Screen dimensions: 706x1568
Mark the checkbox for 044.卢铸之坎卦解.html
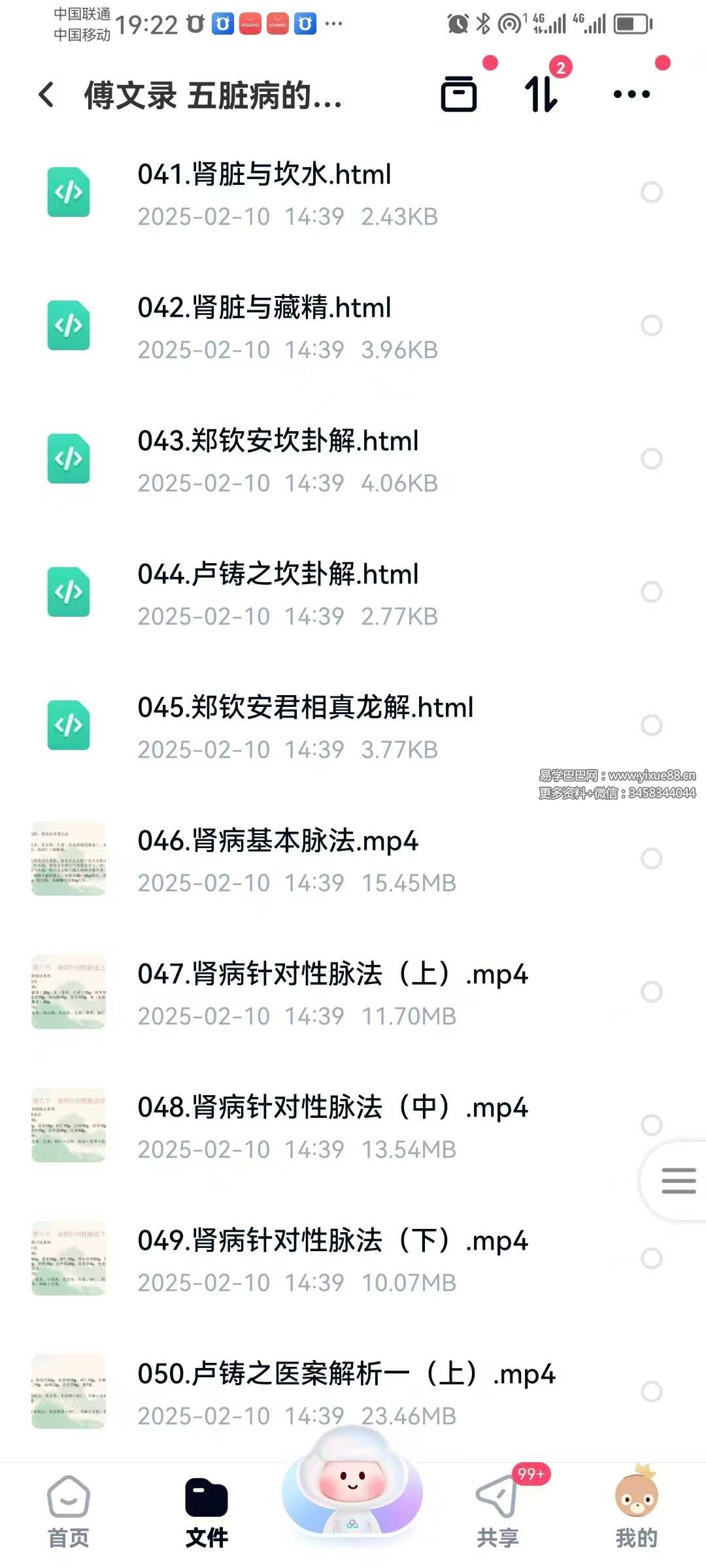pos(651,592)
